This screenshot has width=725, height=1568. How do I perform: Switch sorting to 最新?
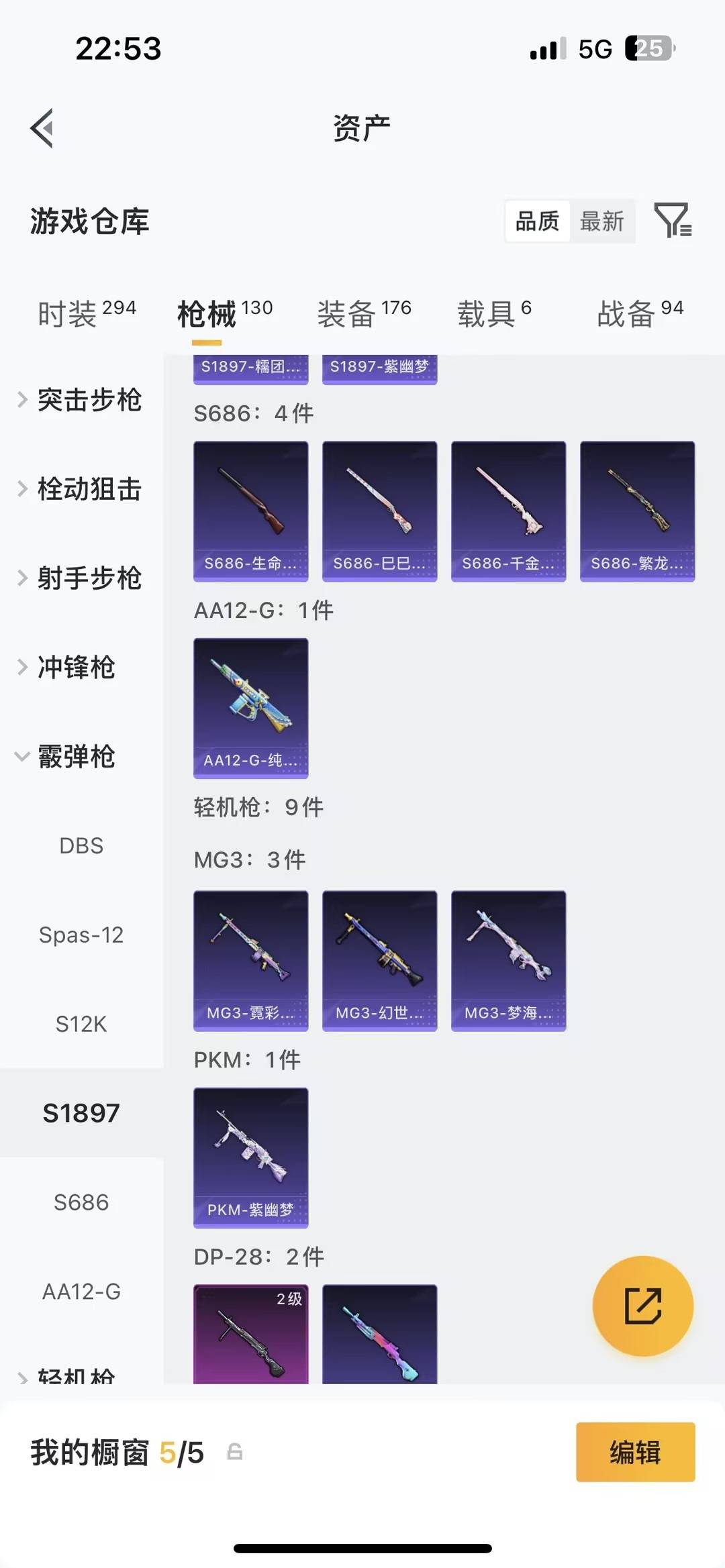[x=602, y=221]
